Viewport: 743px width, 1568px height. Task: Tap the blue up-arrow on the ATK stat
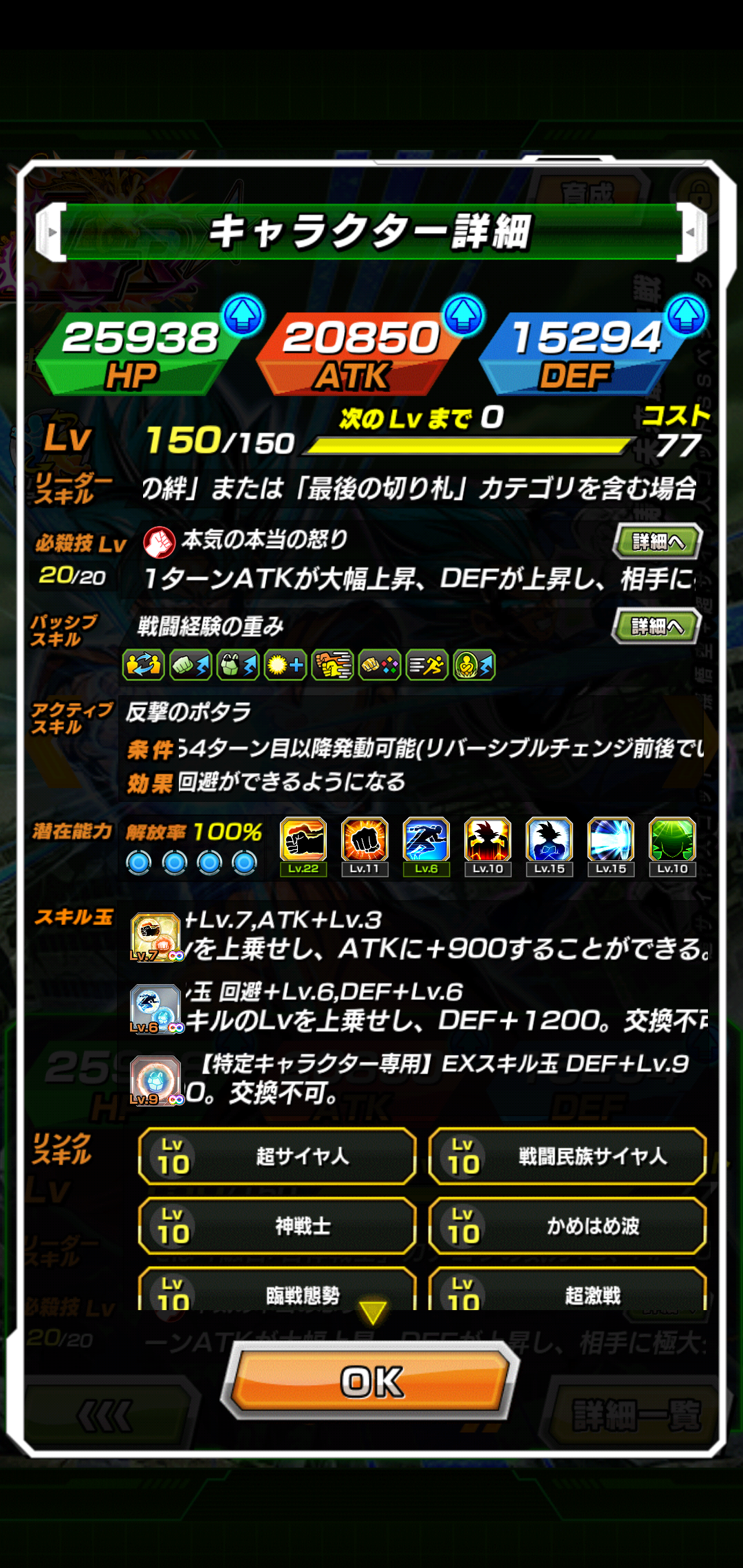click(x=464, y=315)
